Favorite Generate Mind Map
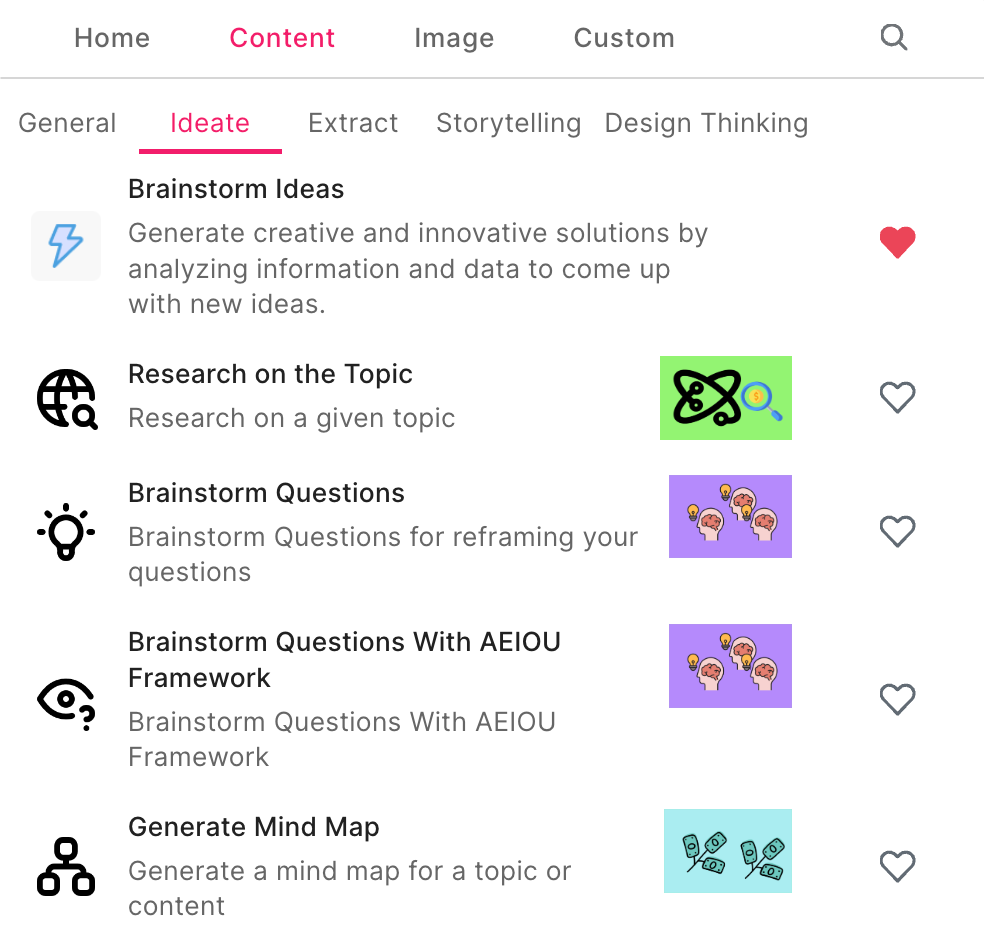This screenshot has height=934, width=984. [x=897, y=865]
